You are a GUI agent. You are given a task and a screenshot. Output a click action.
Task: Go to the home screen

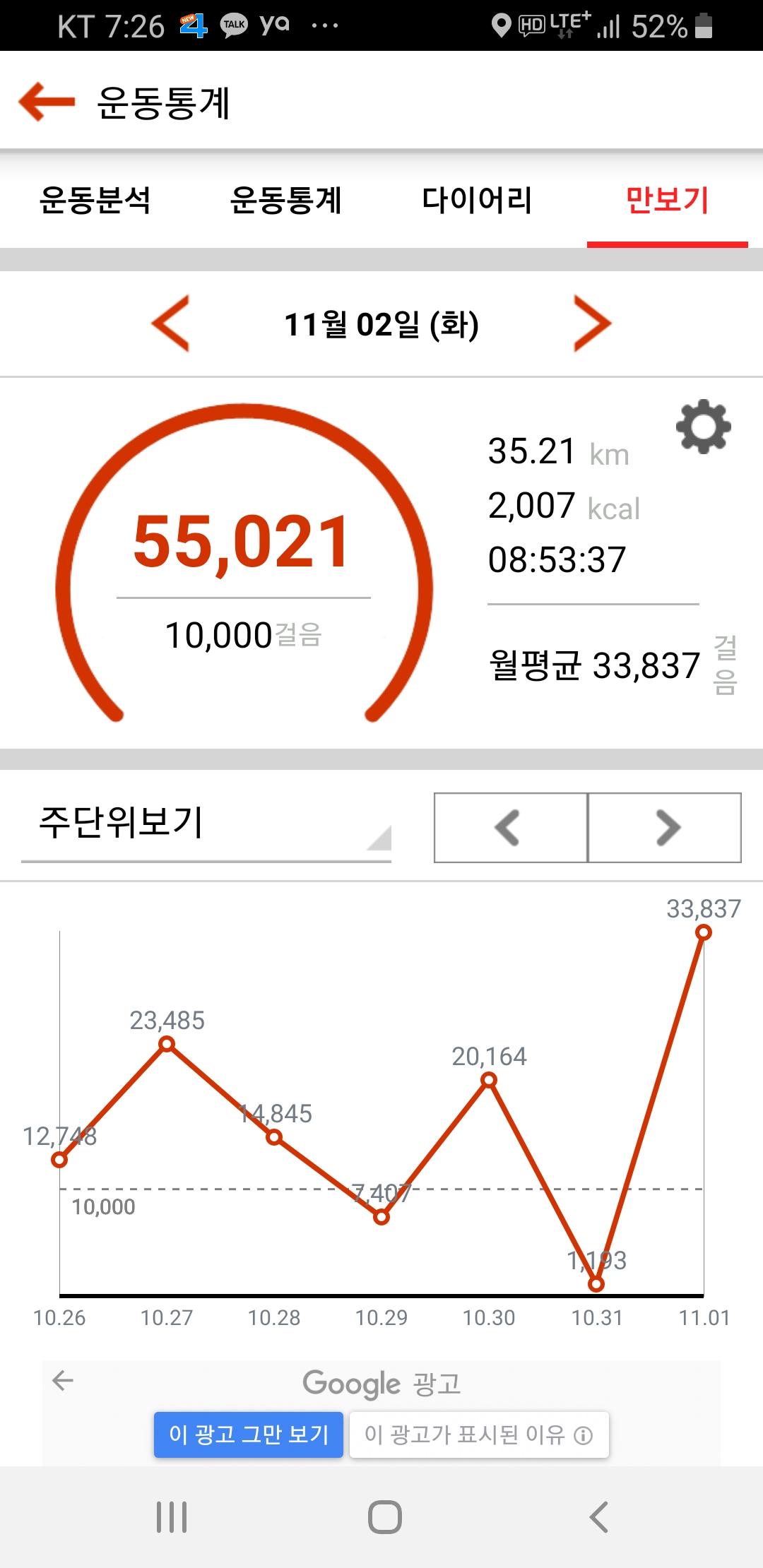click(x=385, y=1516)
